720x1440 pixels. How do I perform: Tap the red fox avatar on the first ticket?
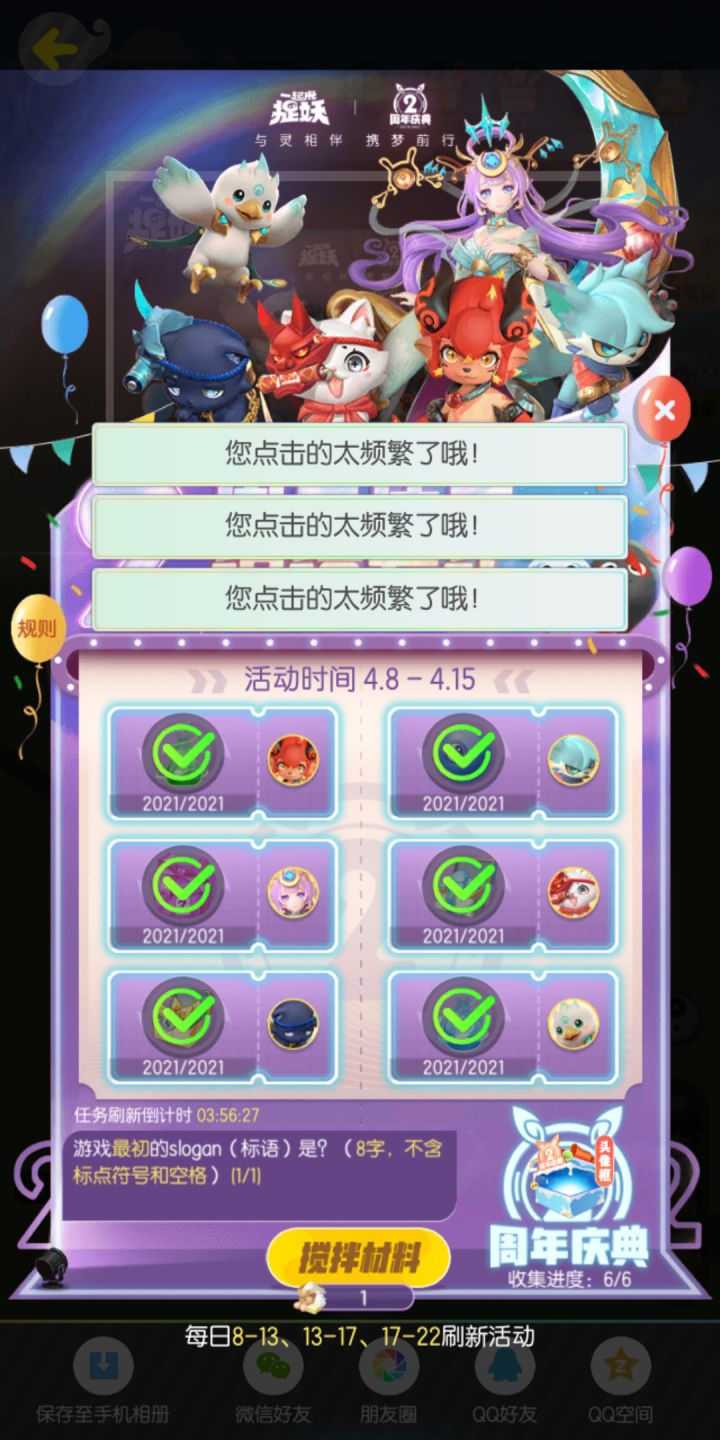pos(293,759)
